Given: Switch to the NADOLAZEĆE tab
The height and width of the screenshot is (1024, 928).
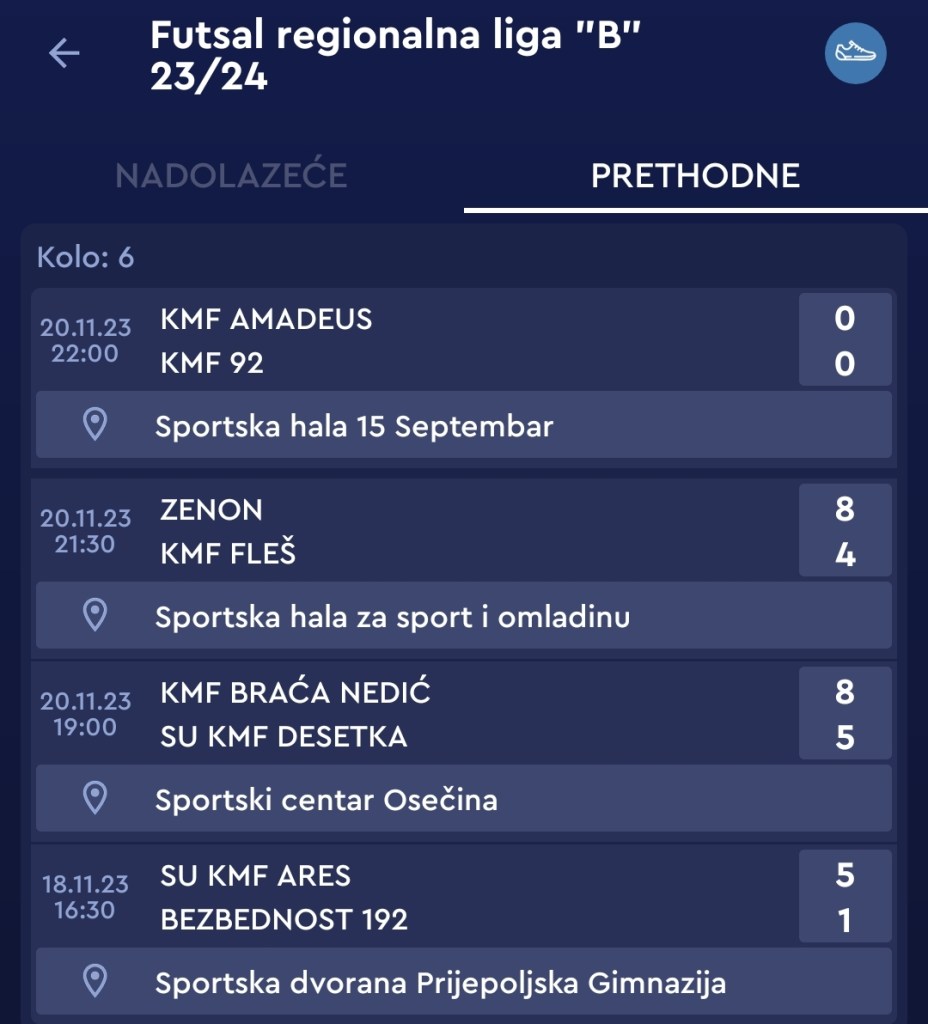Looking at the screenshot, I should click(x=231, y=176).
